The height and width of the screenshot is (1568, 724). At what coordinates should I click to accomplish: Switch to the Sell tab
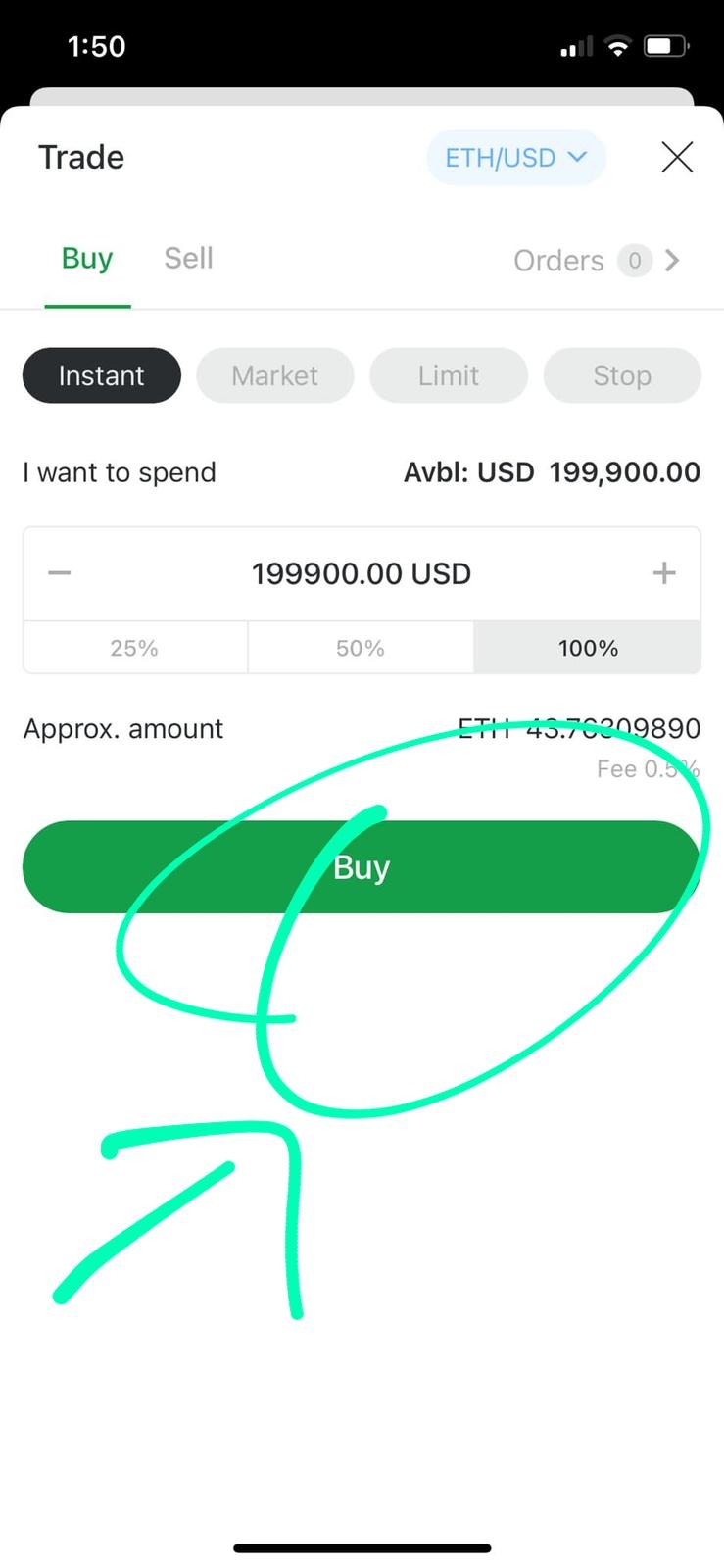(x=187, y=258)
